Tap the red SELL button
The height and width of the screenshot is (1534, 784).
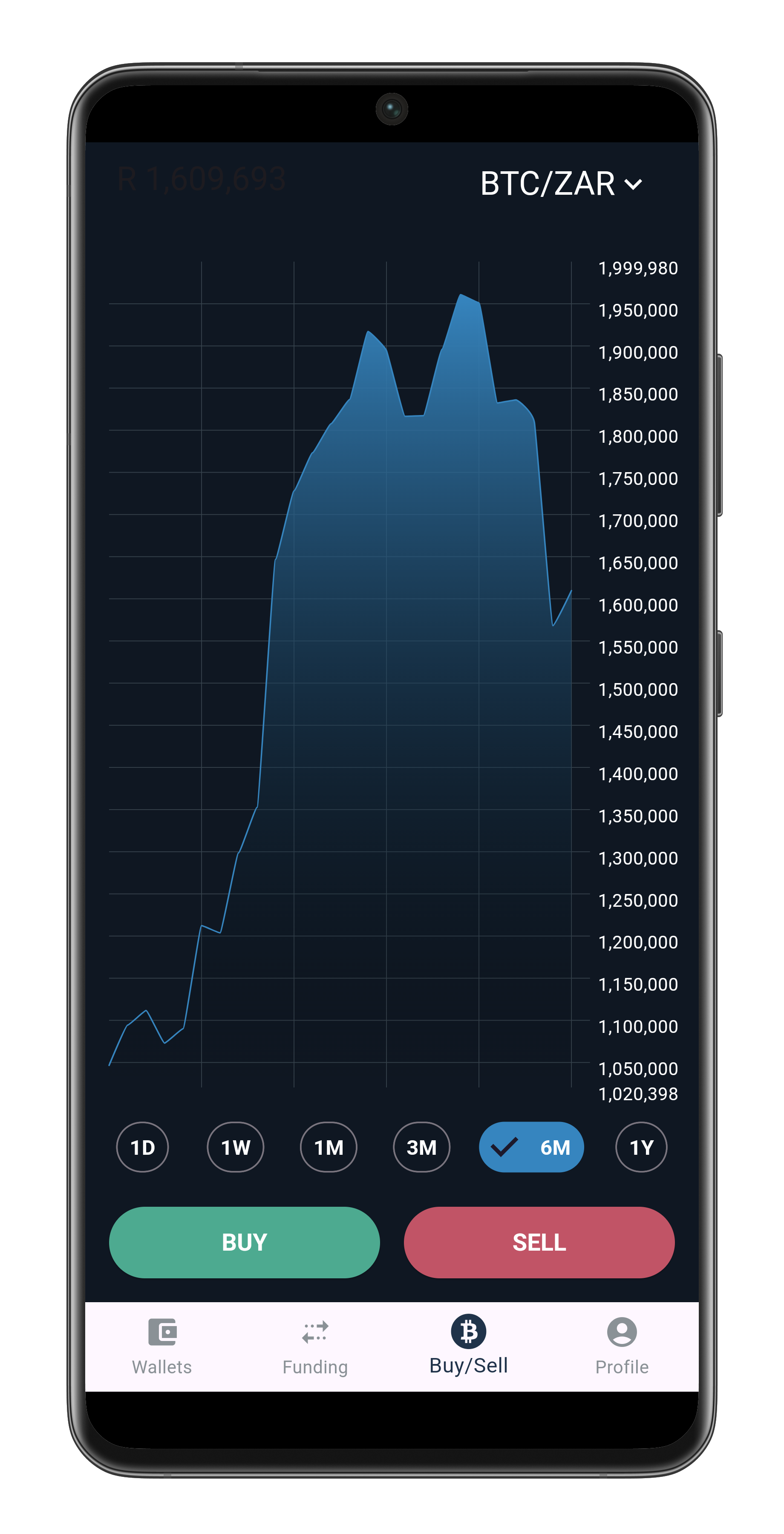pos(539,1242)
